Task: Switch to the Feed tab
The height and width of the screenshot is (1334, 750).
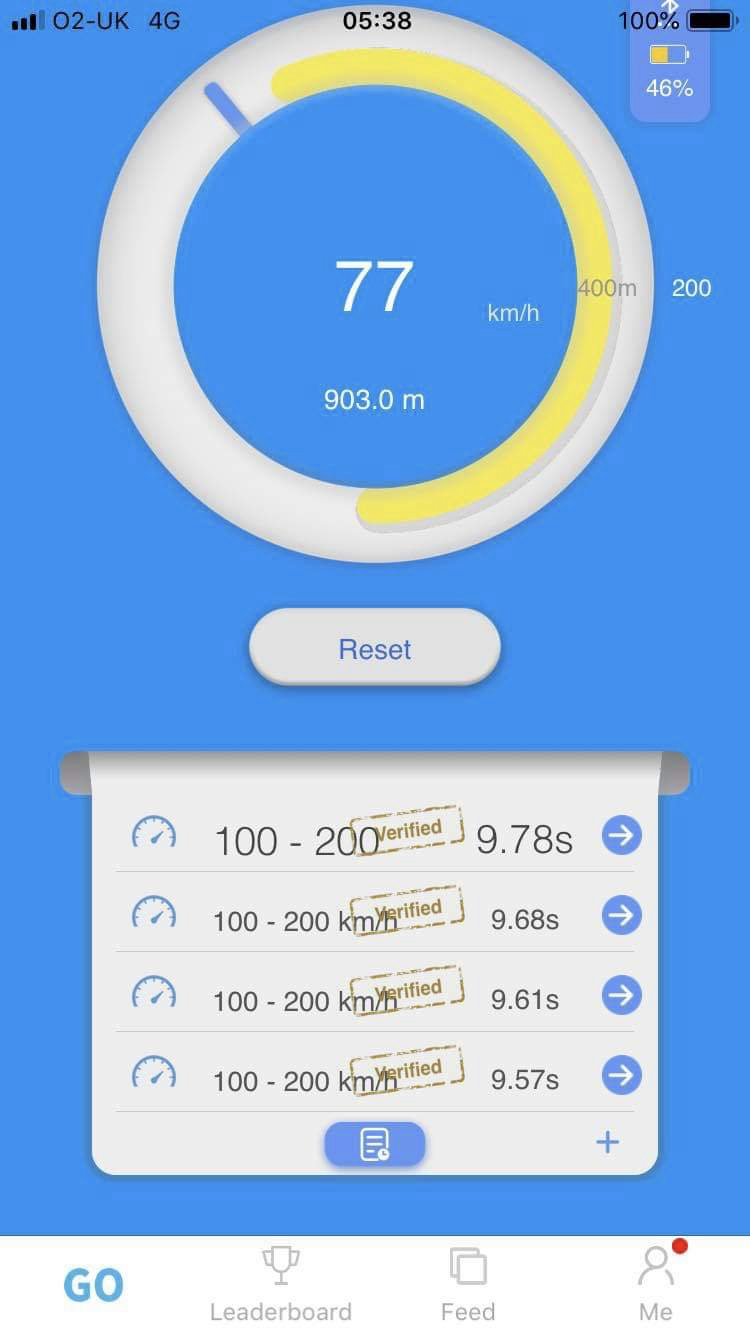Action: pyautogui.click(x=468, y=1285)
